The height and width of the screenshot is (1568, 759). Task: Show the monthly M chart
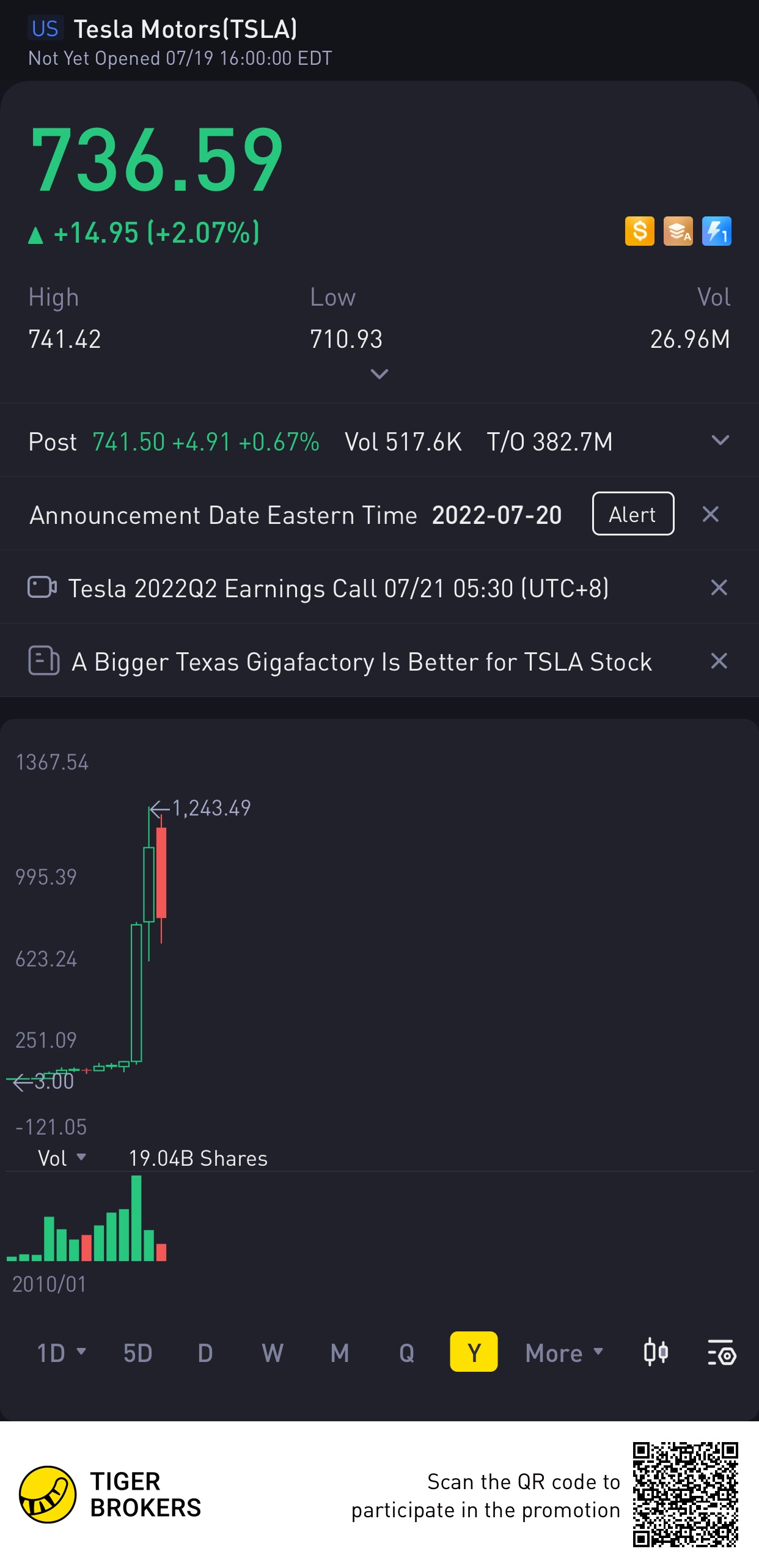pos(340,1352)
